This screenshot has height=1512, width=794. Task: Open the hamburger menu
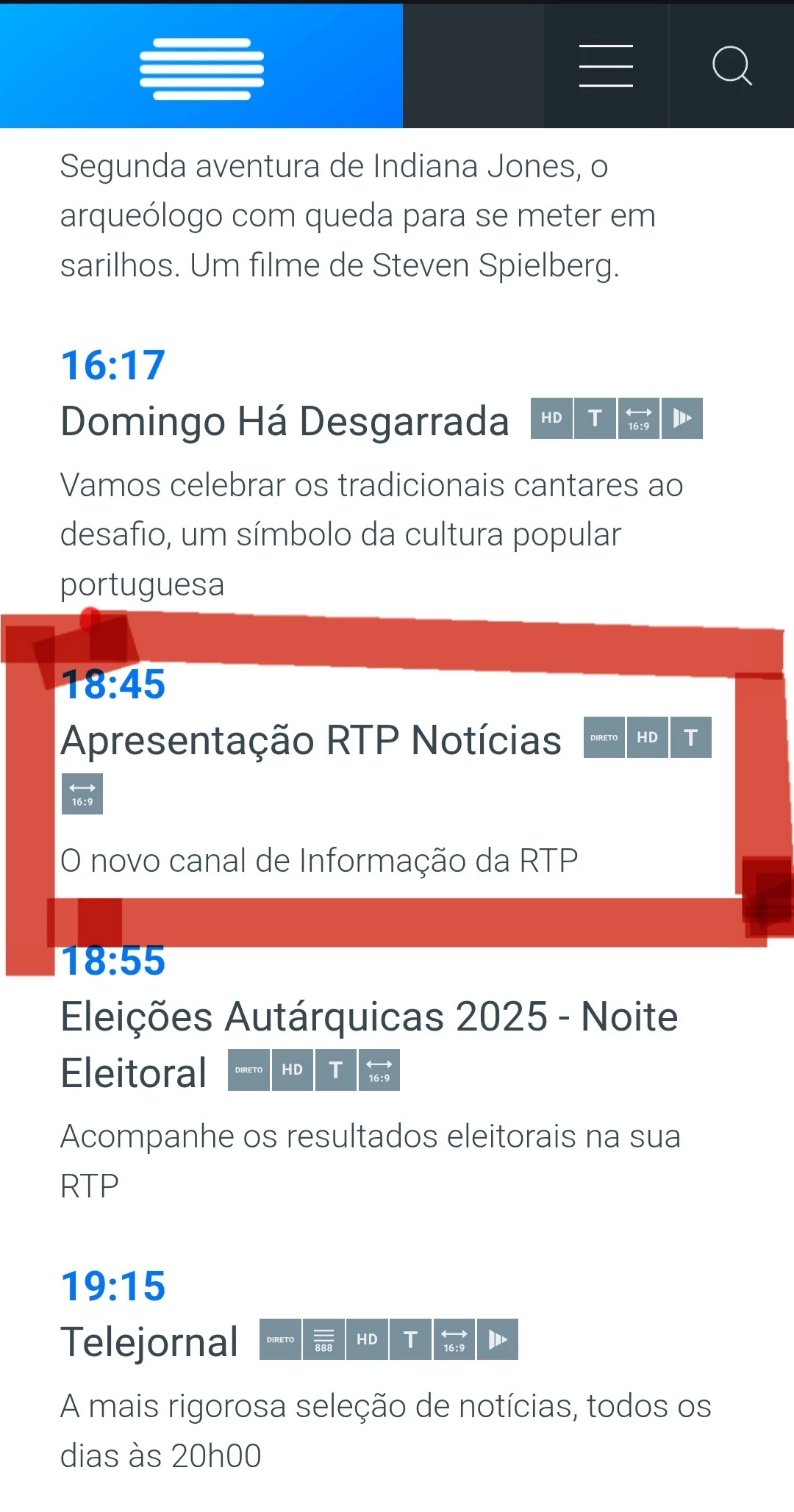pyautogui.click(x=606, y=66)
